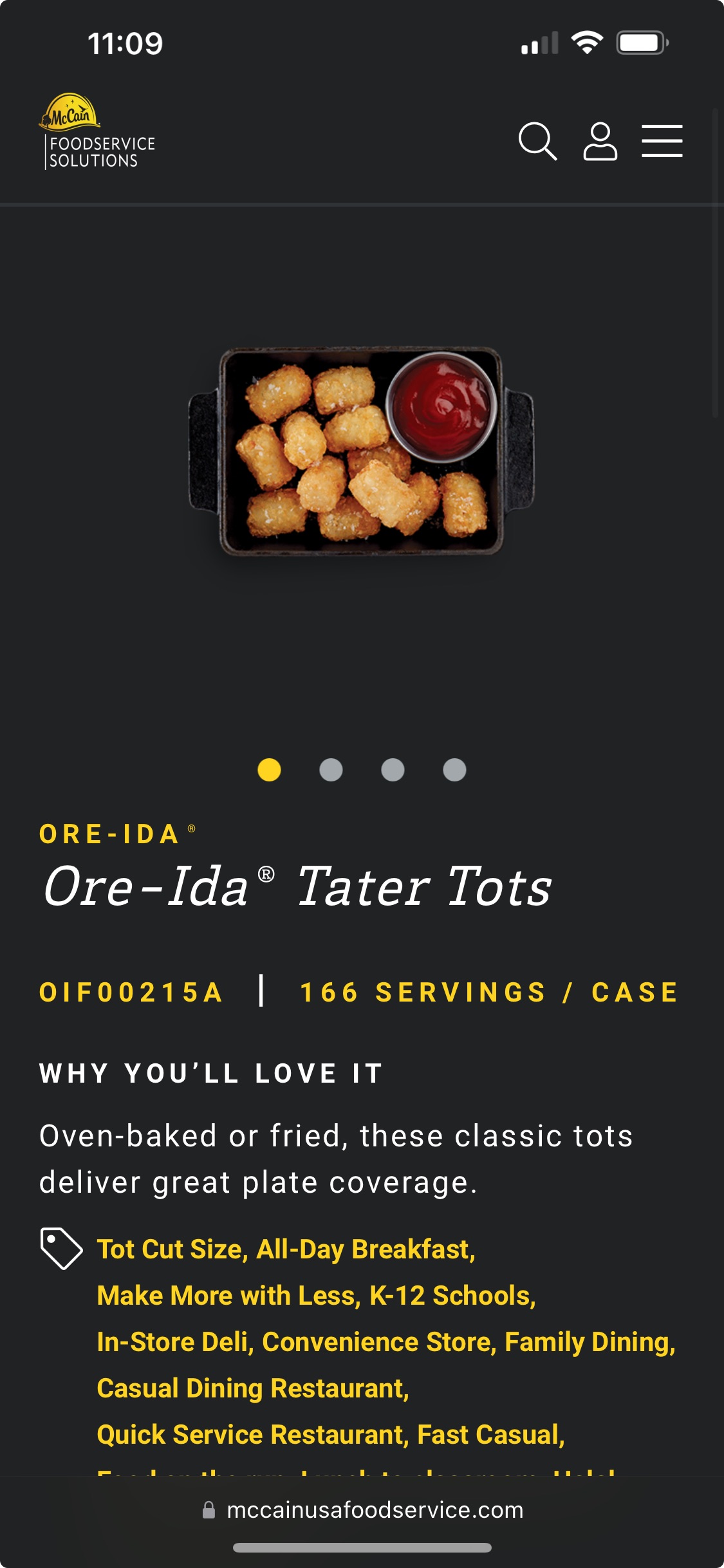724x1568 pixels.
Task: Open the Make More with Less tag
Action: click(228, 1296)
